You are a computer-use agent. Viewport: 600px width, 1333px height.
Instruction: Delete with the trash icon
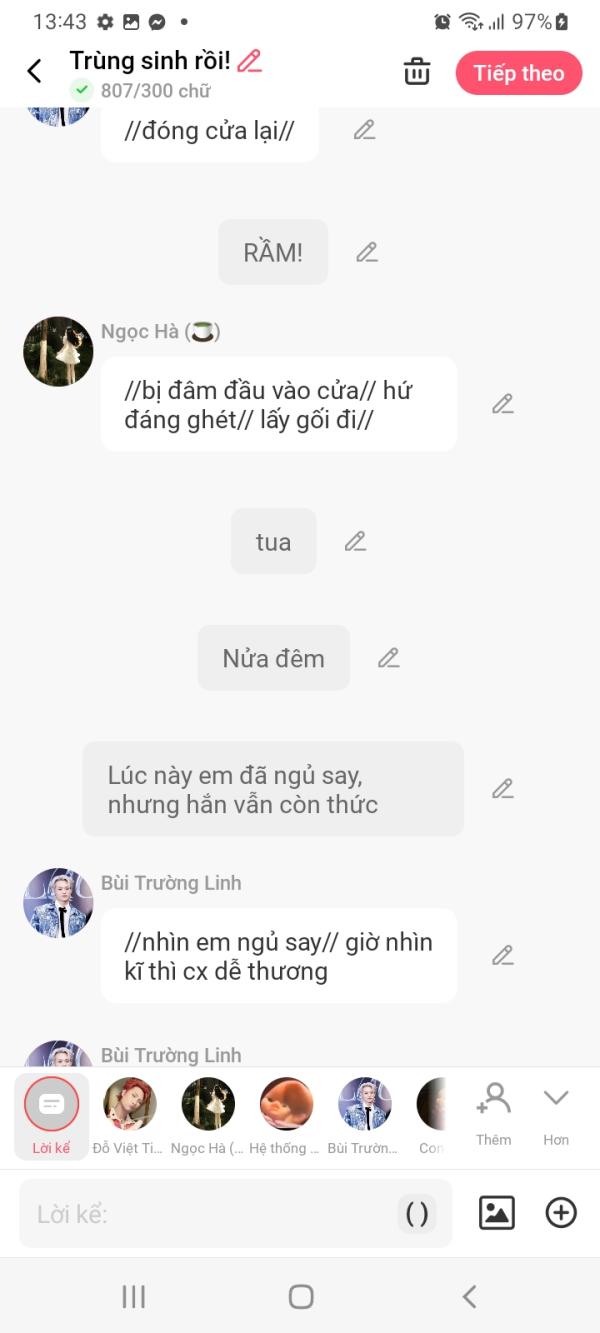pos(416,72)
